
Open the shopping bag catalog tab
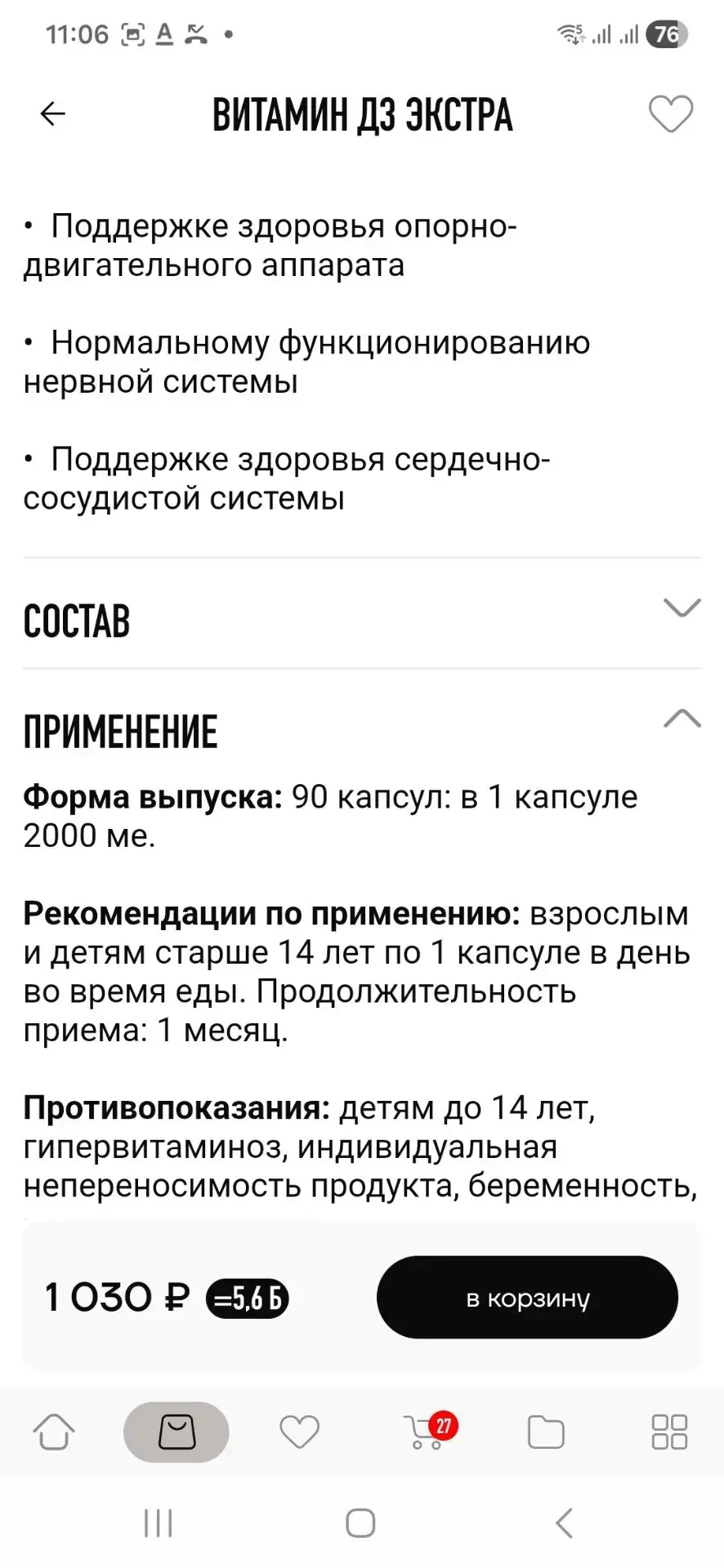pos(177,1432)
